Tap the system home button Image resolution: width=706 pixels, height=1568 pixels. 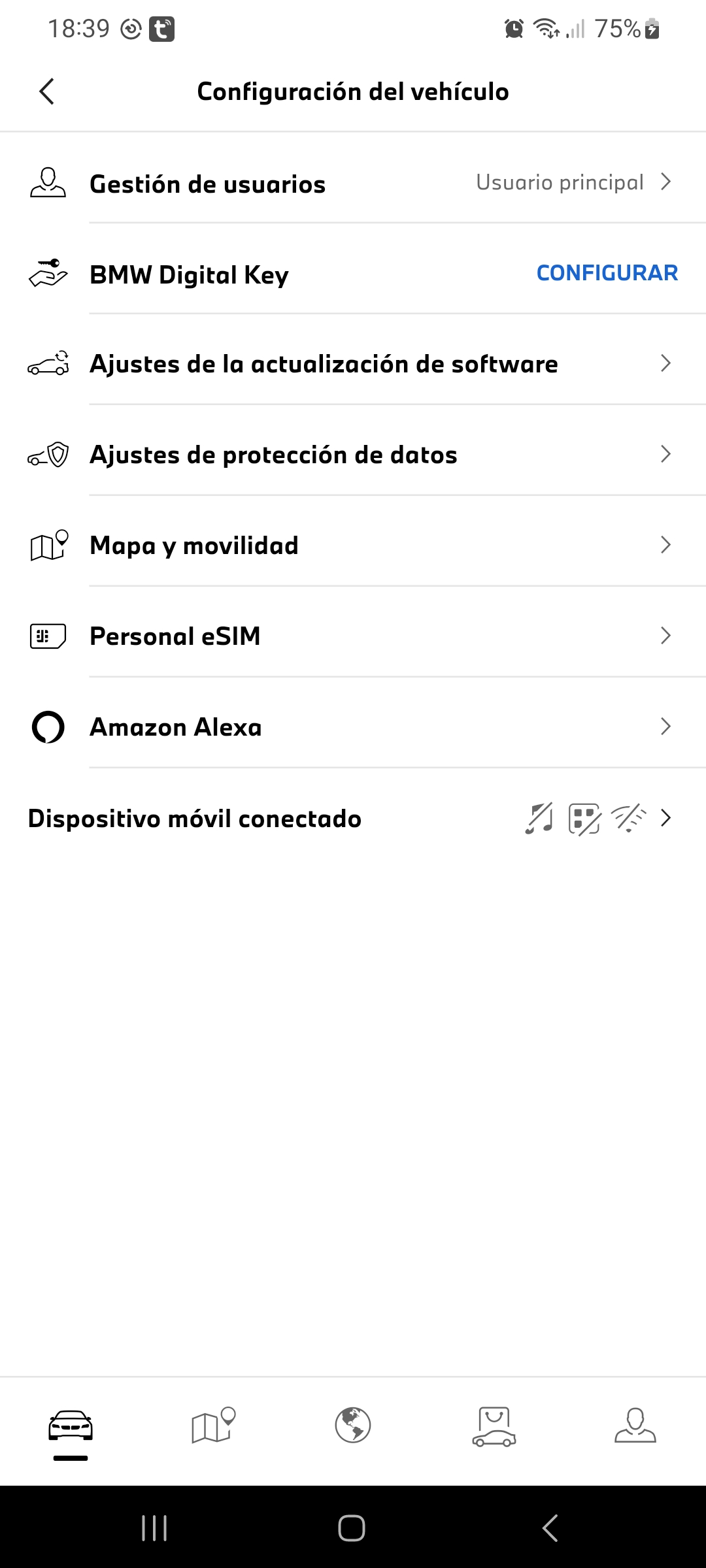pos(352,1528)
